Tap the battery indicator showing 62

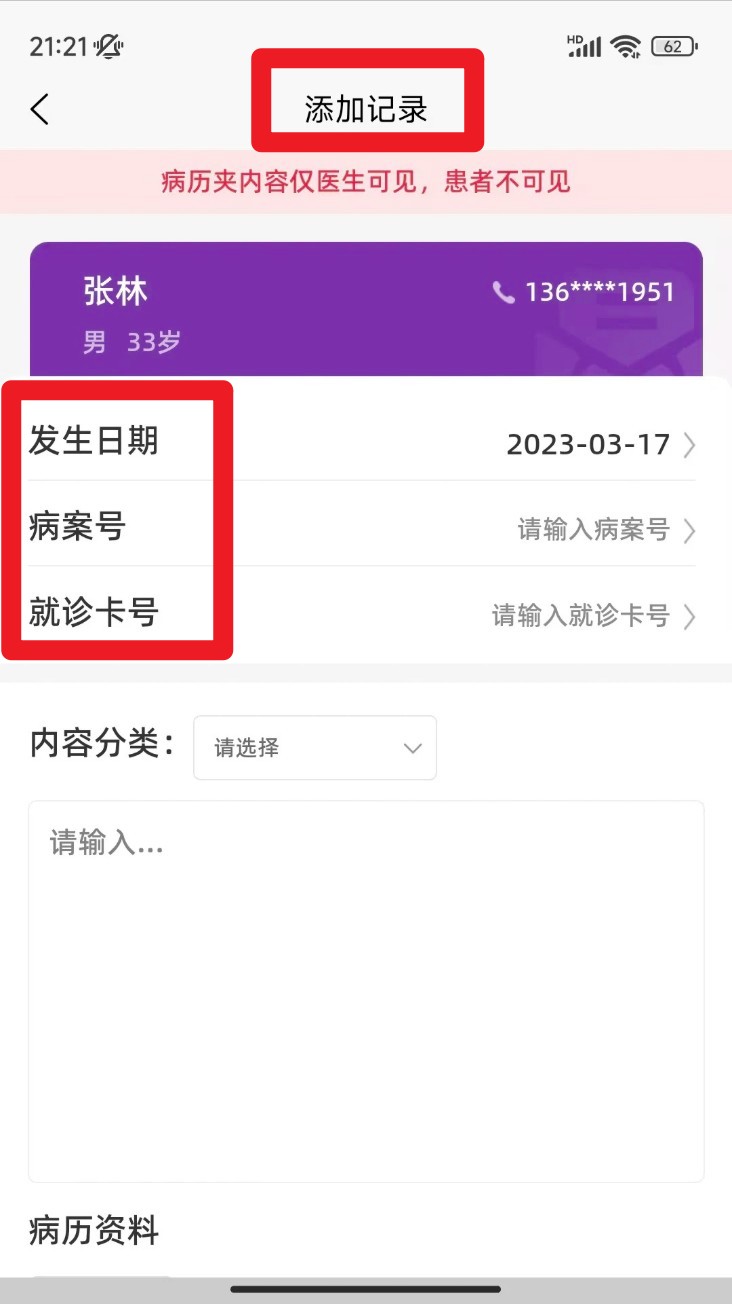point(673,46)
